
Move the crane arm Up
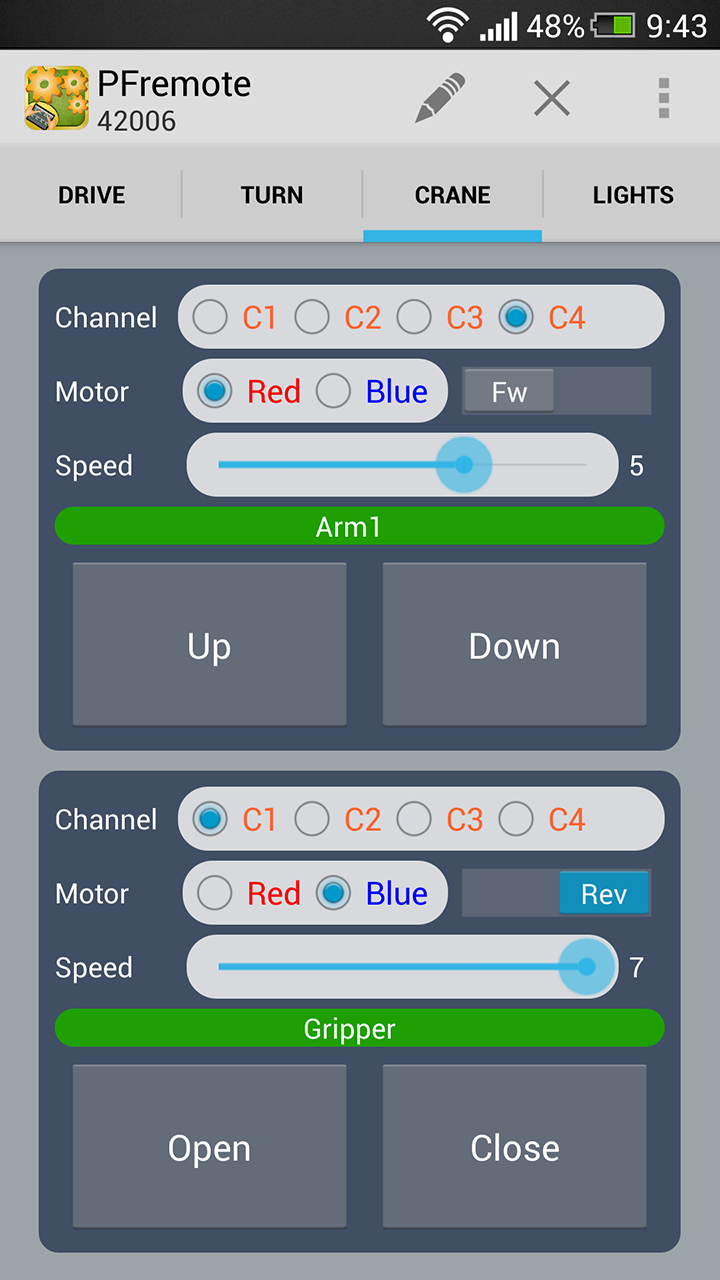coord(209,645)
